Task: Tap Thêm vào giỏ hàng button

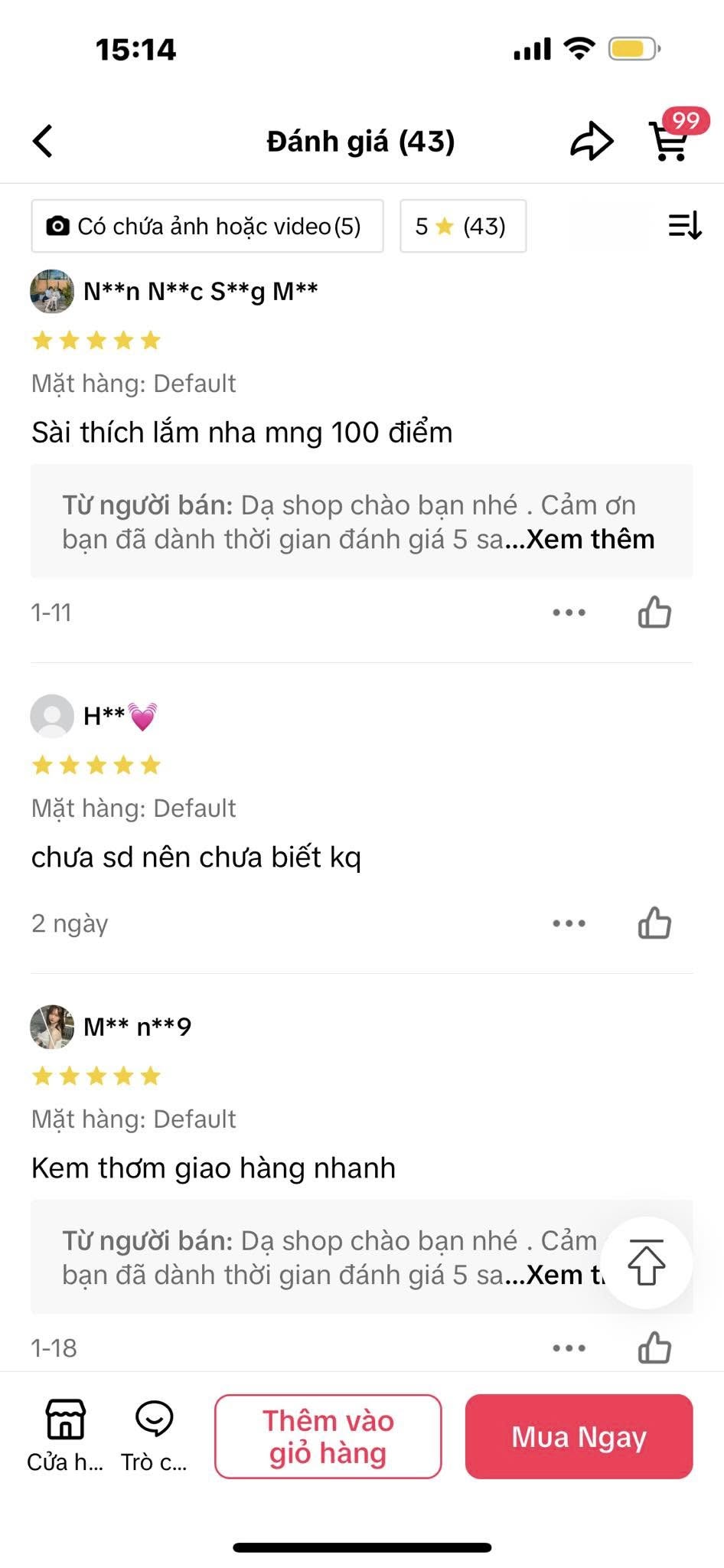Action: [328, 1436]
